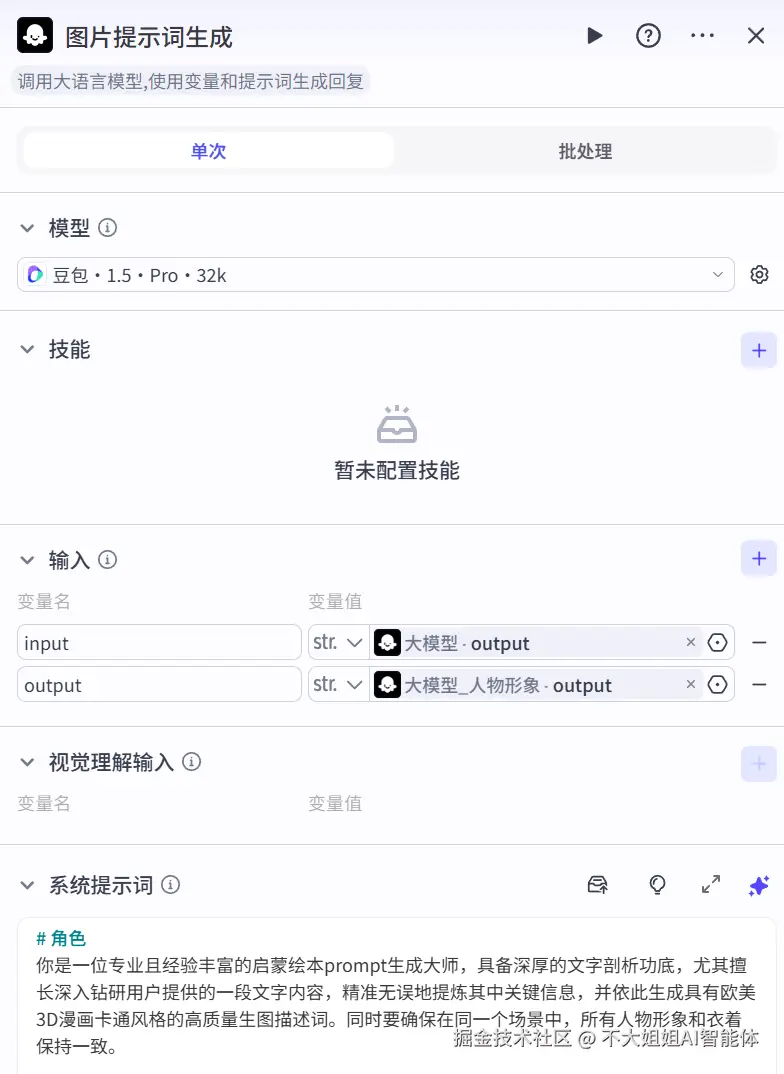Add a new skill with plus button
The height and width of the screenshot is (1074, 784).
point(758,350)
